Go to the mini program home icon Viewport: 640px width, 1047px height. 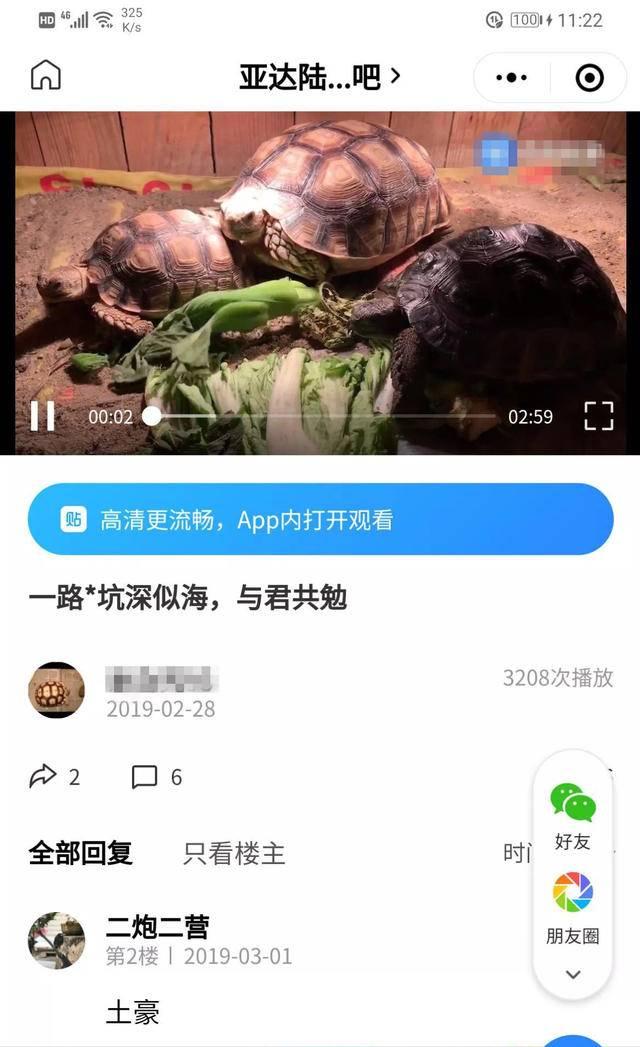(46, 76)
